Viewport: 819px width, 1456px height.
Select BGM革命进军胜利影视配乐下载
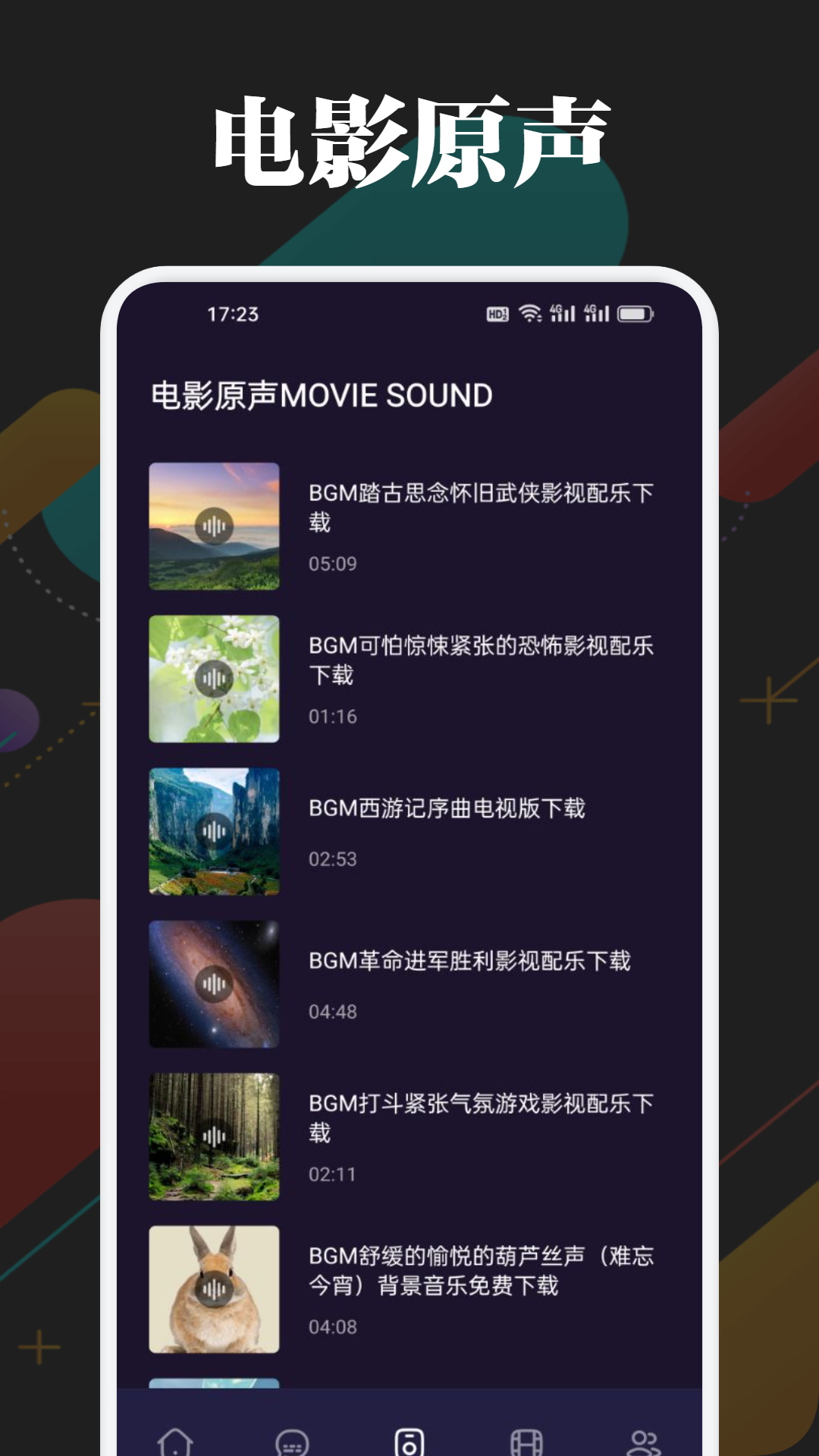pyautogui.click(x=470, y=962)
